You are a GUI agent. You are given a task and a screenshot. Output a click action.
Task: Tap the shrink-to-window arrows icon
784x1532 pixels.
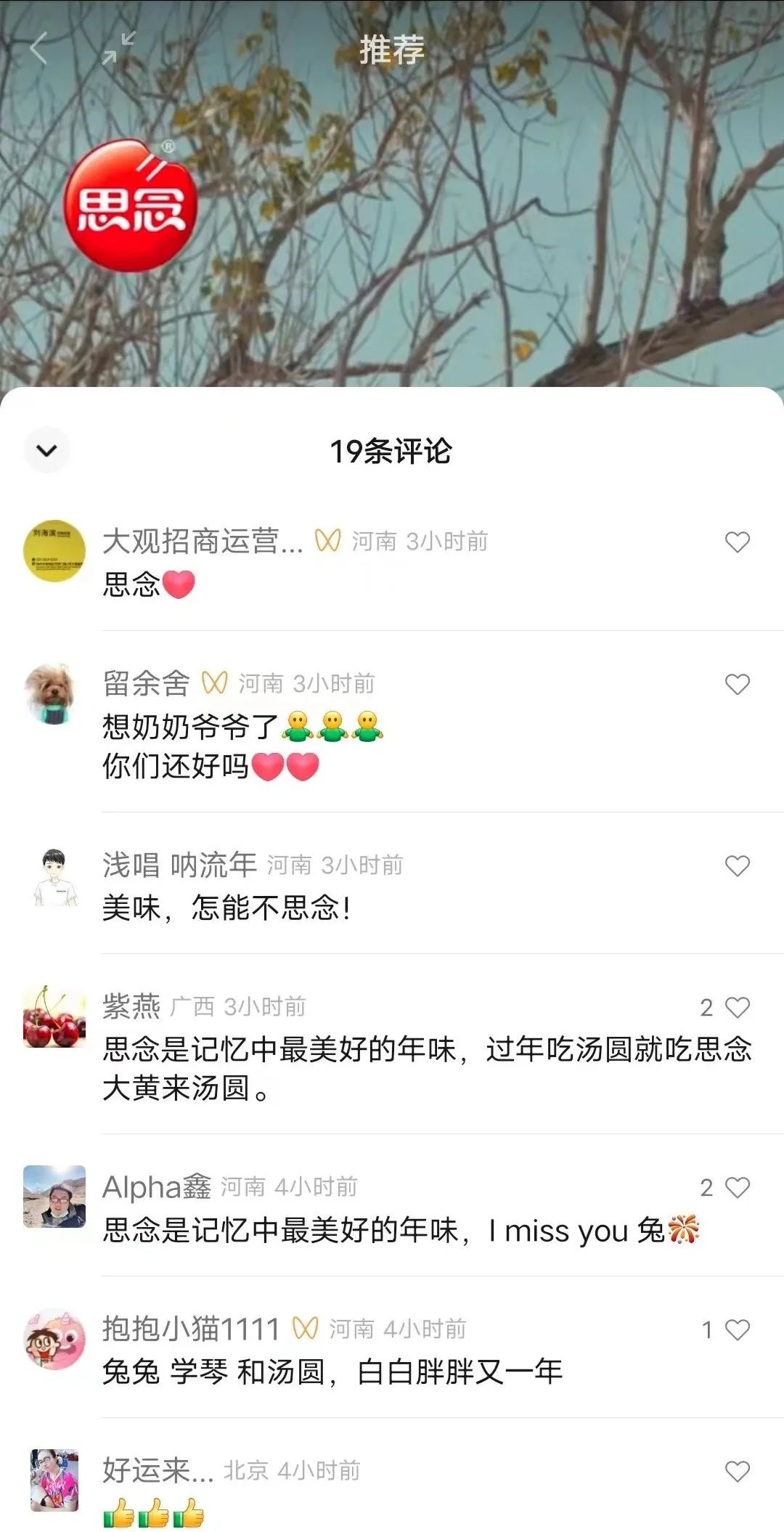tap(118, 49)
